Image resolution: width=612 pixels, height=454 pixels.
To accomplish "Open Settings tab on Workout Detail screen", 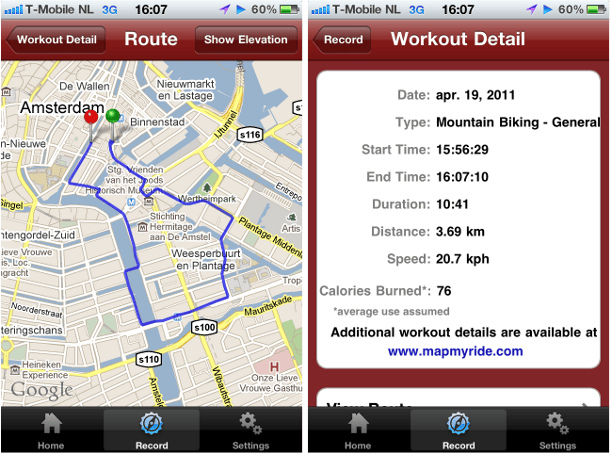I will (x=557, y=430).
